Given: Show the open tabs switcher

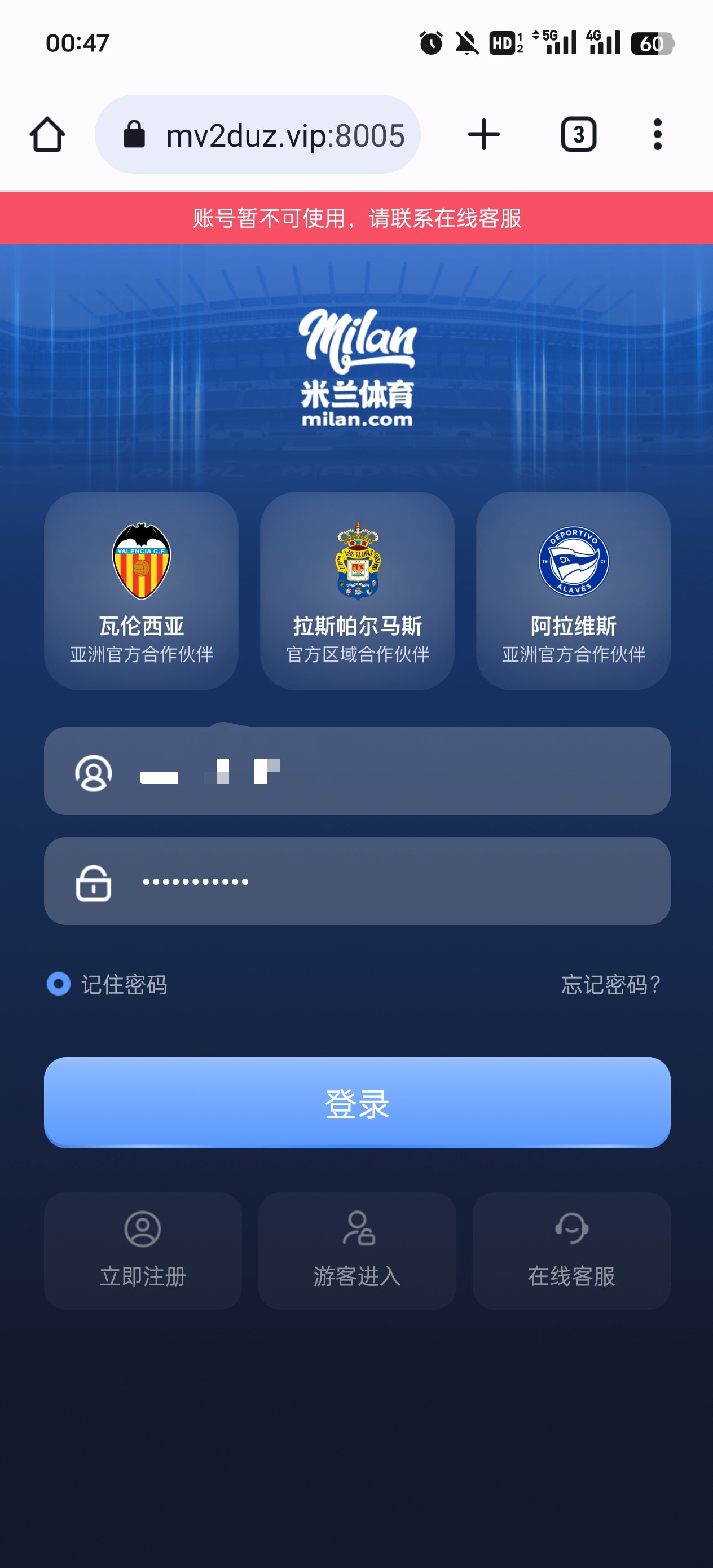Looking at the screenshot, I should pos(578,135).
